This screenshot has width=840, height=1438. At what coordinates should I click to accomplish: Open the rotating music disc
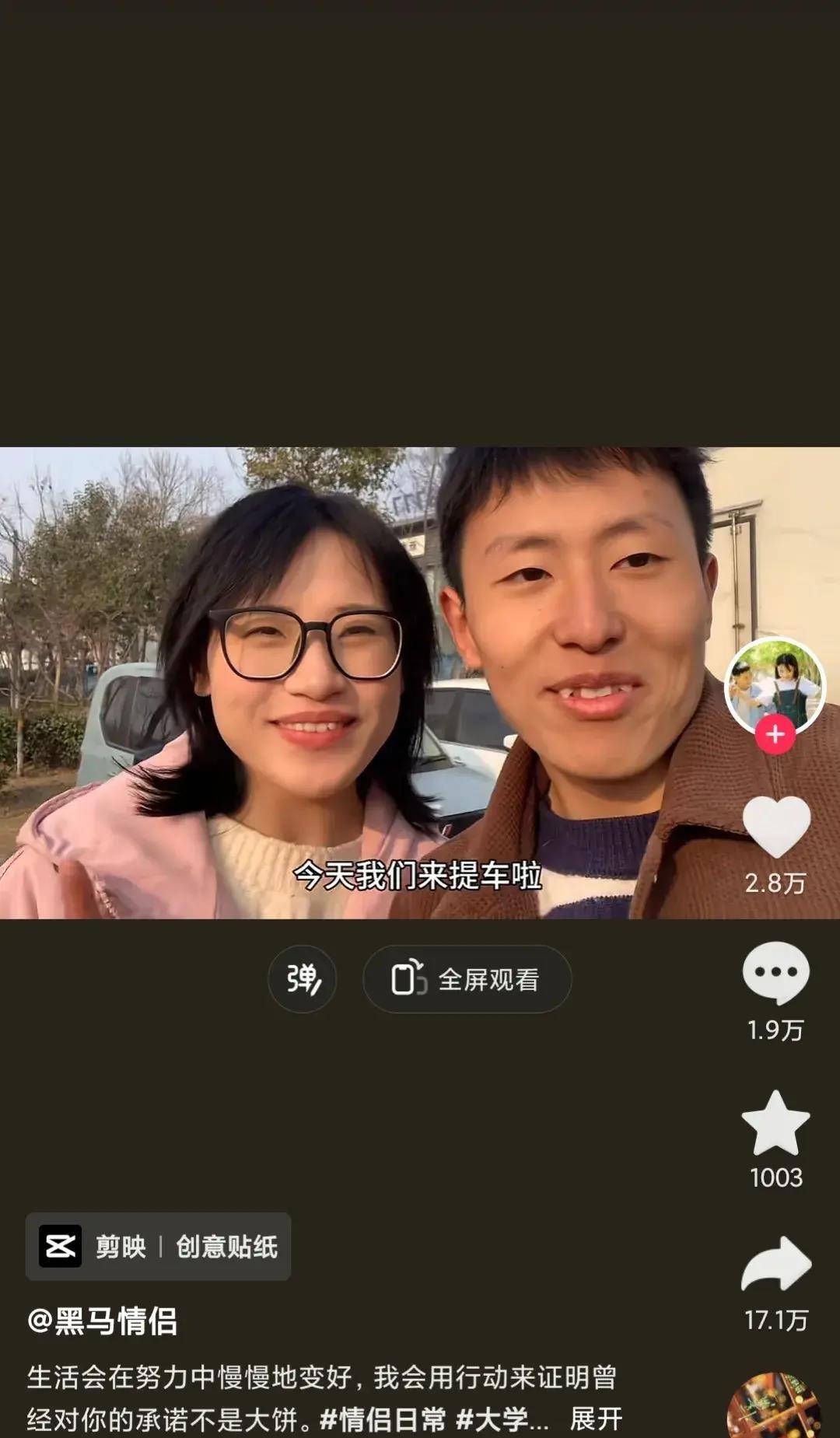coord(773,1409)
